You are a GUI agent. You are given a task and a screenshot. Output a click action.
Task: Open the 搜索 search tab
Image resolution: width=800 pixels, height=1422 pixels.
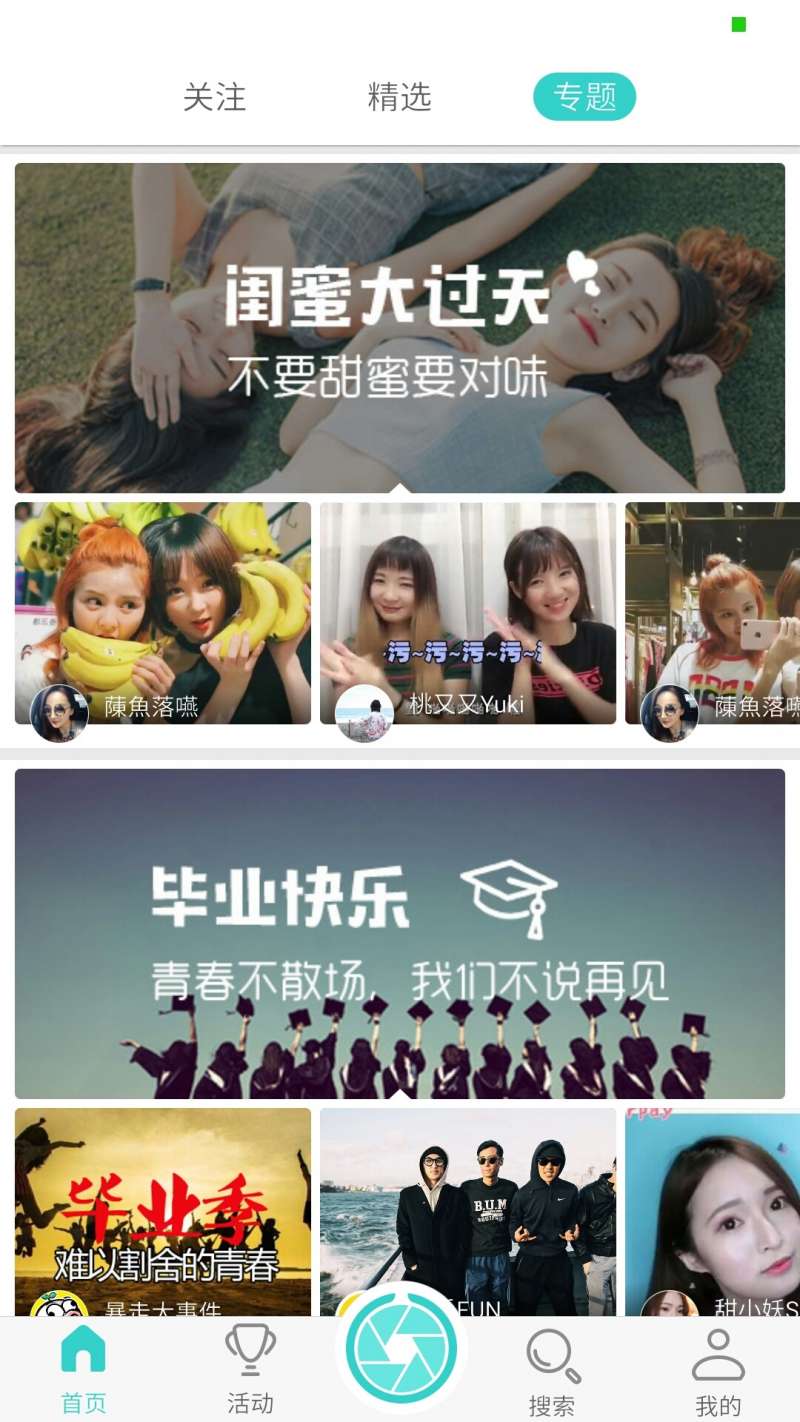click(552, 1369)
